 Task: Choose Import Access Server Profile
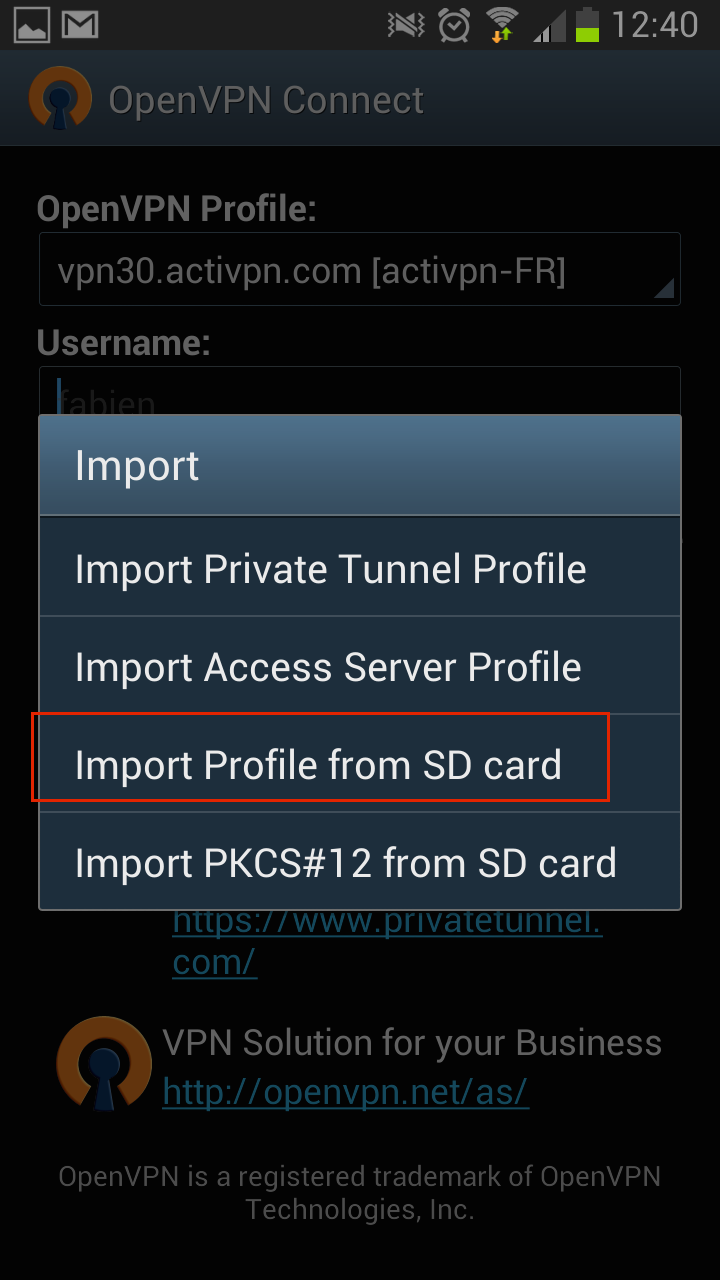[360, 665]
